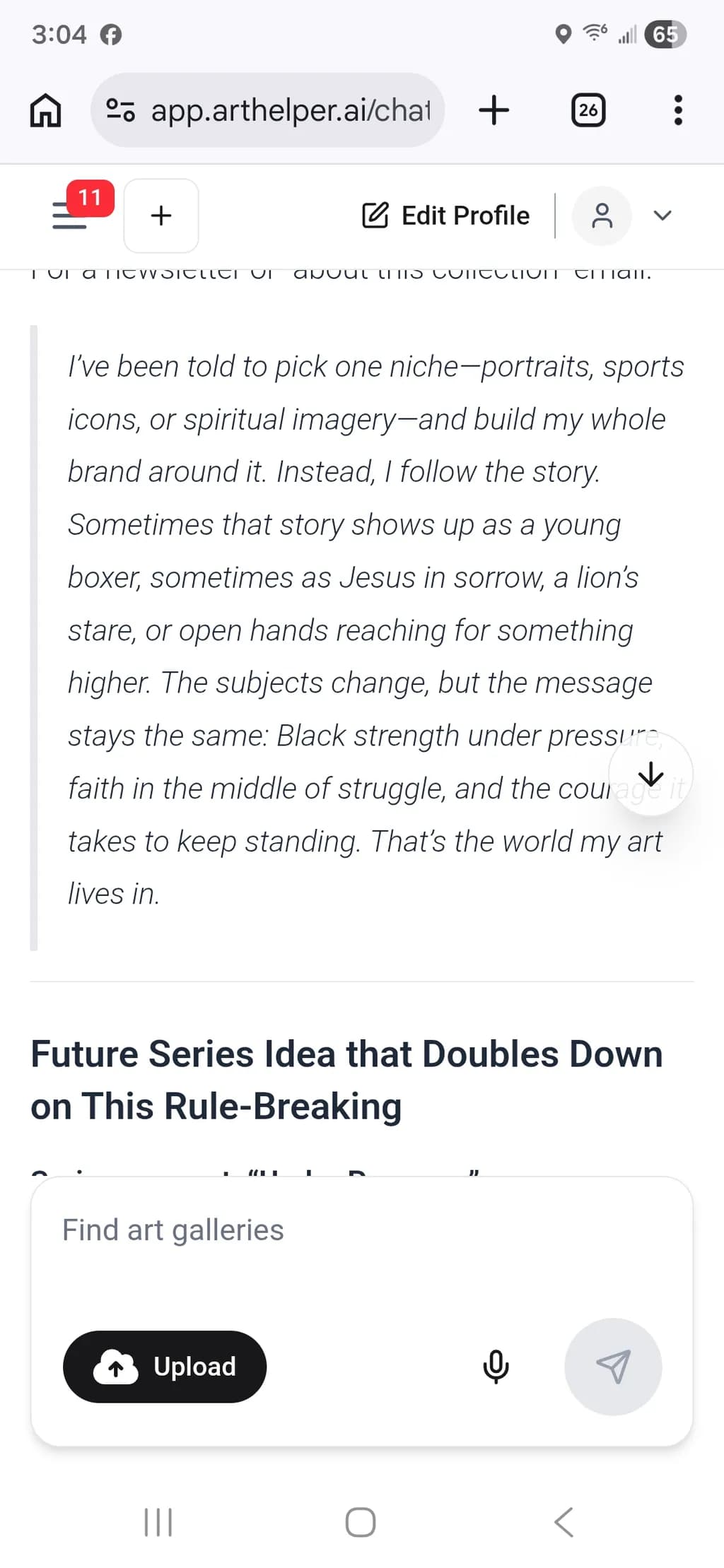
Task: Tap the Upload button
Action: 165,1367
